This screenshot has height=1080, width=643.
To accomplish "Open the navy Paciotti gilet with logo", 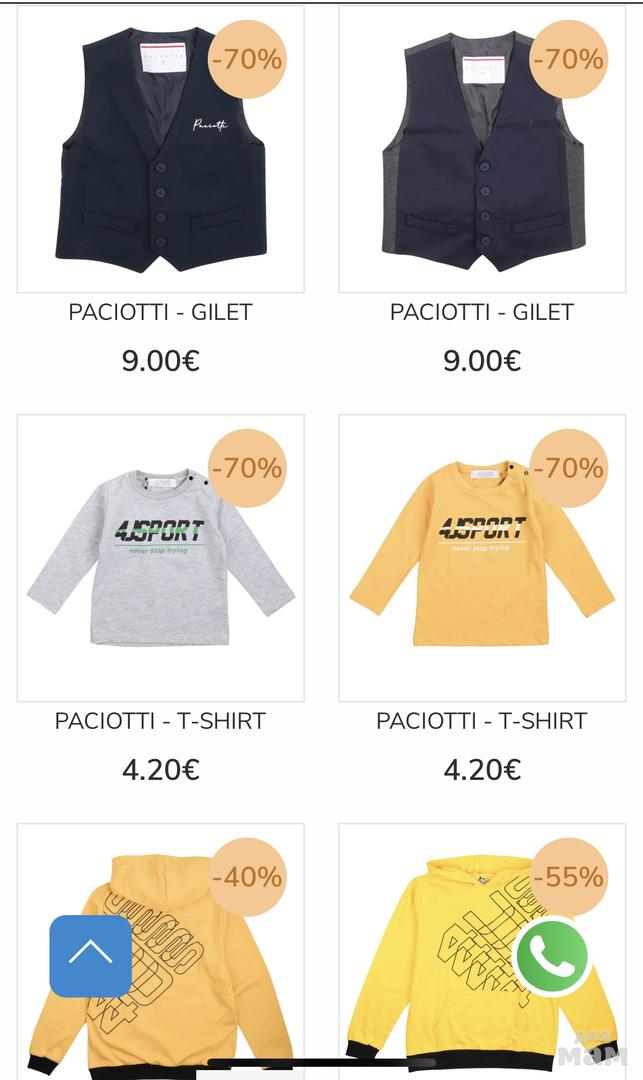I will tap(160, 150).
